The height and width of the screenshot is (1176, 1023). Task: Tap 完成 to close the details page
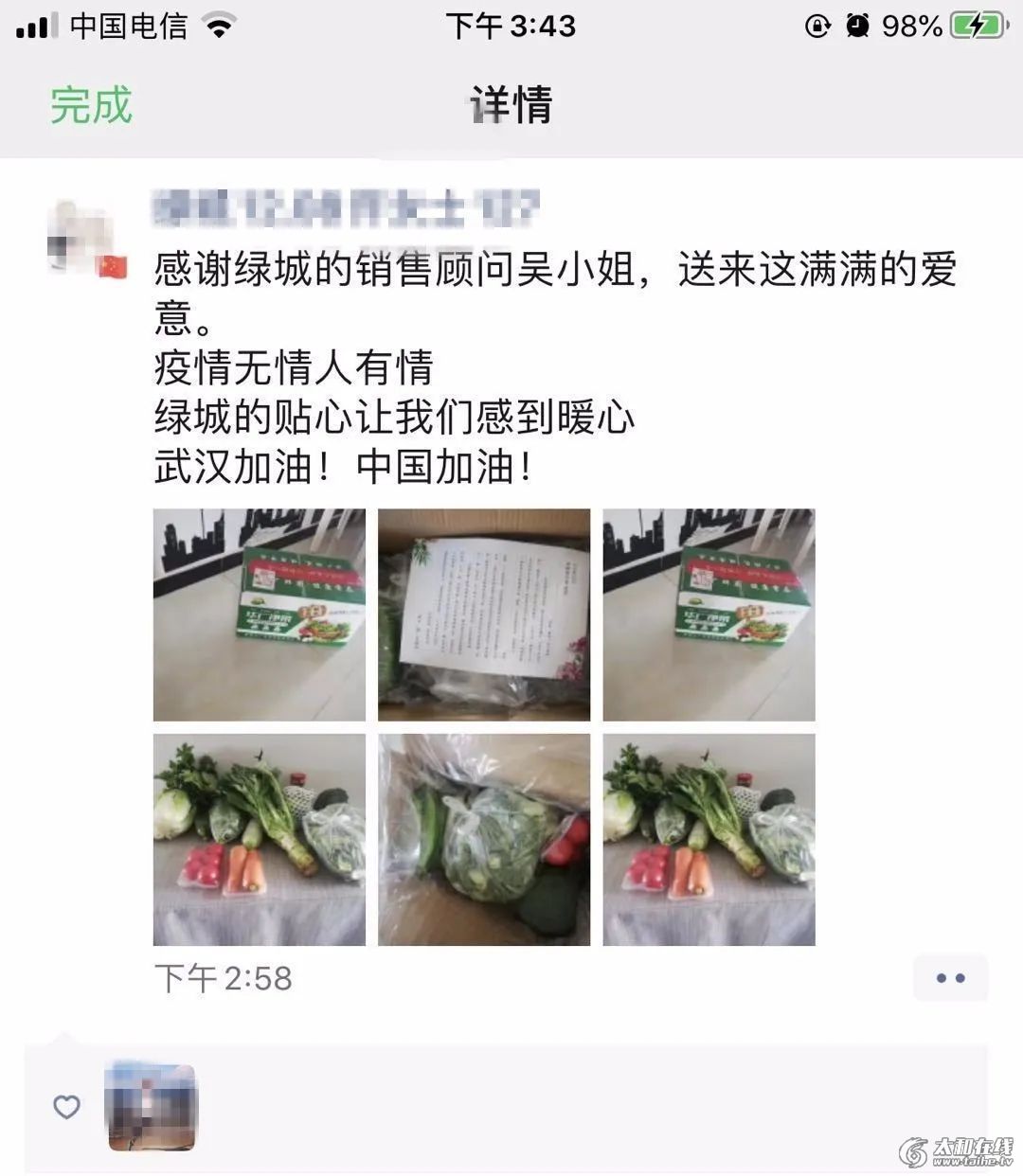click(91, 104)
